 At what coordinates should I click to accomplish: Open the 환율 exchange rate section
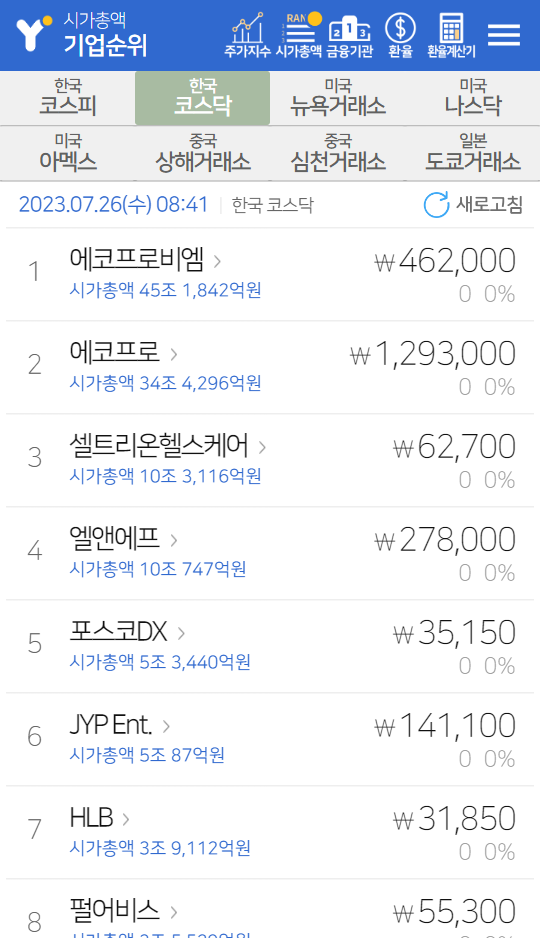coord(400,35)
